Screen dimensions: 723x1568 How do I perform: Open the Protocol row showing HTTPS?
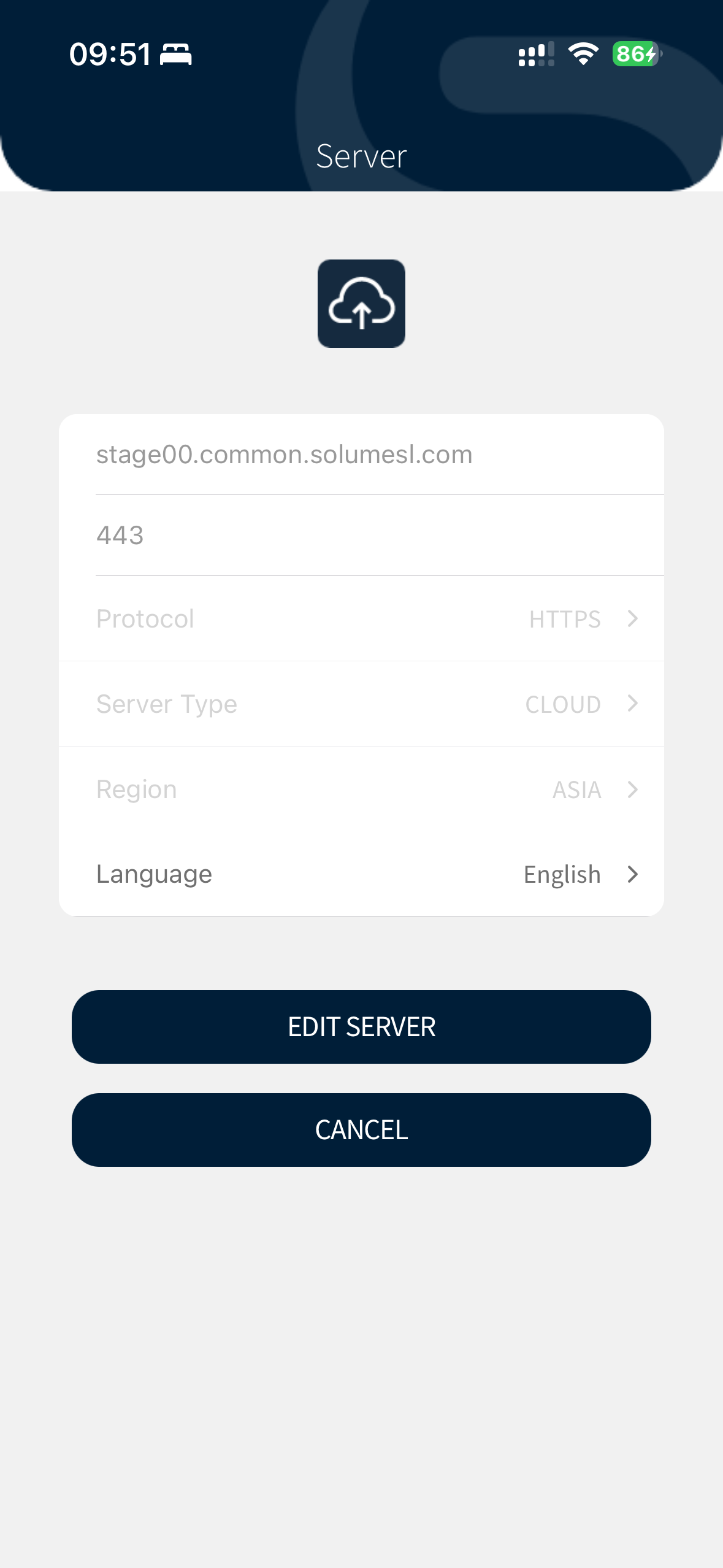(361, 619)
